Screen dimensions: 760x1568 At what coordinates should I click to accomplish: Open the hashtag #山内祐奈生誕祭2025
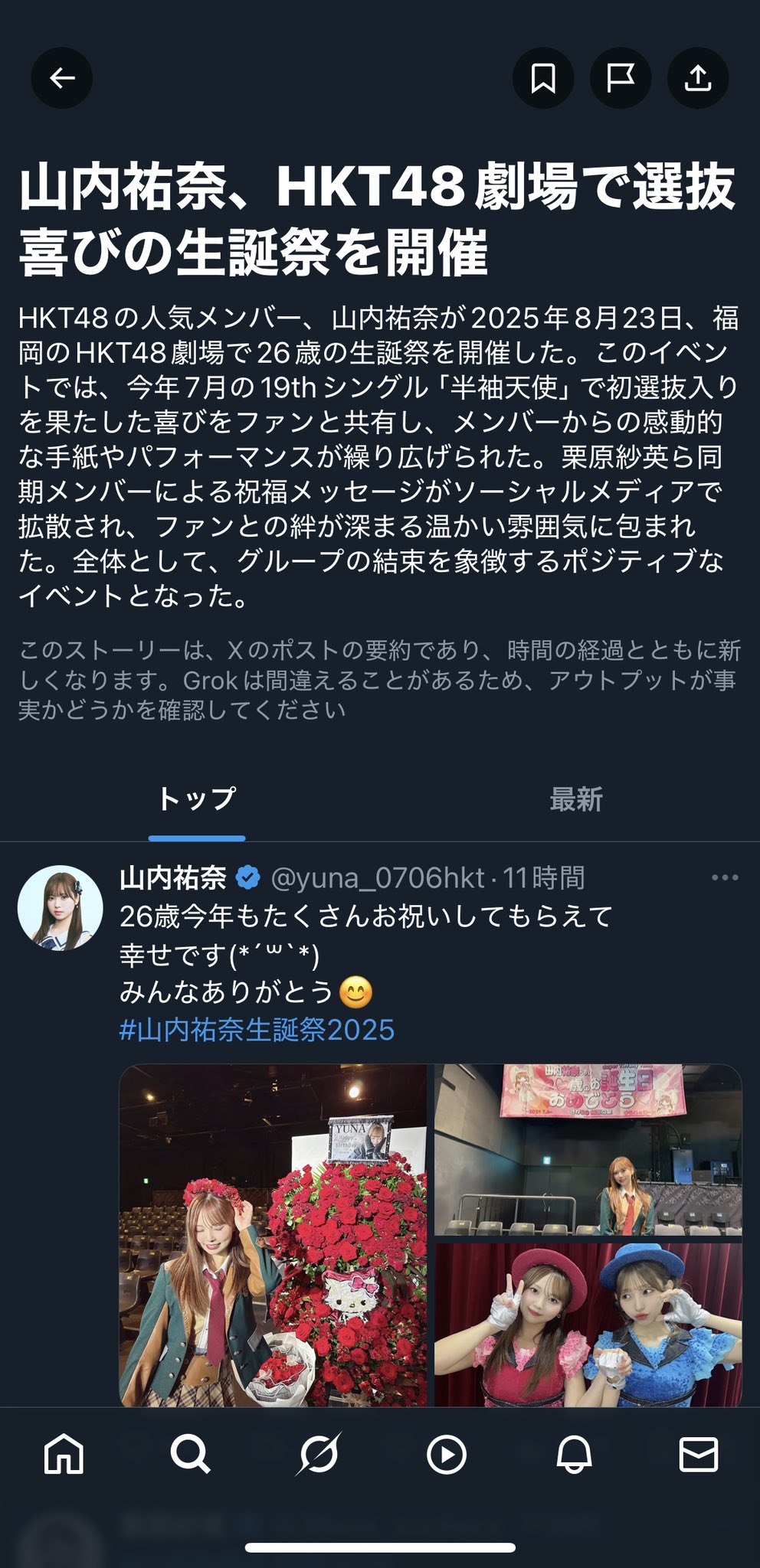tap(257, 1030)
